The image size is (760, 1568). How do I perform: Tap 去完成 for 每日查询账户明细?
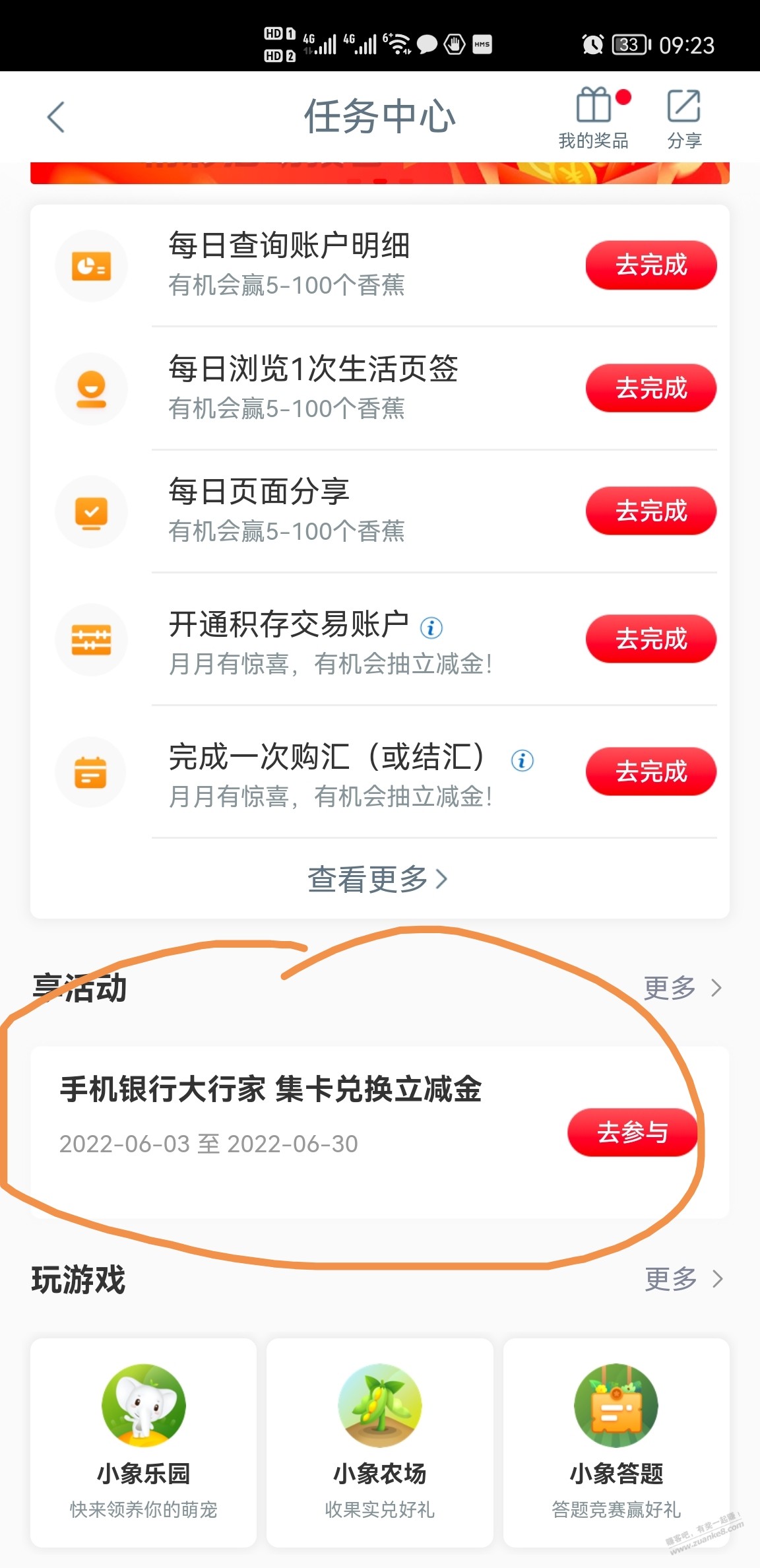pyautogui.click(x=651, y=265)
